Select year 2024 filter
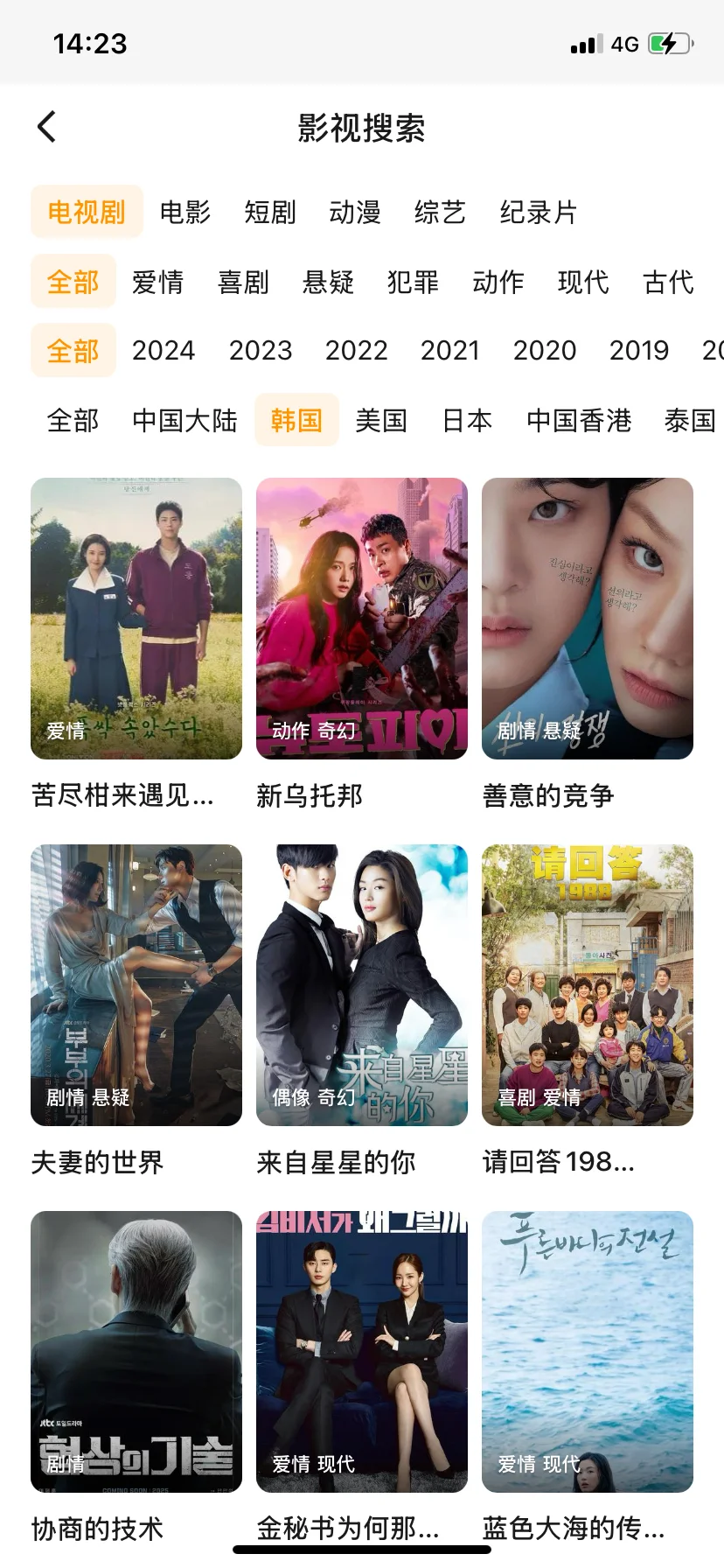The width and height of the screenshot is (724, 1568). coord(164,351)
